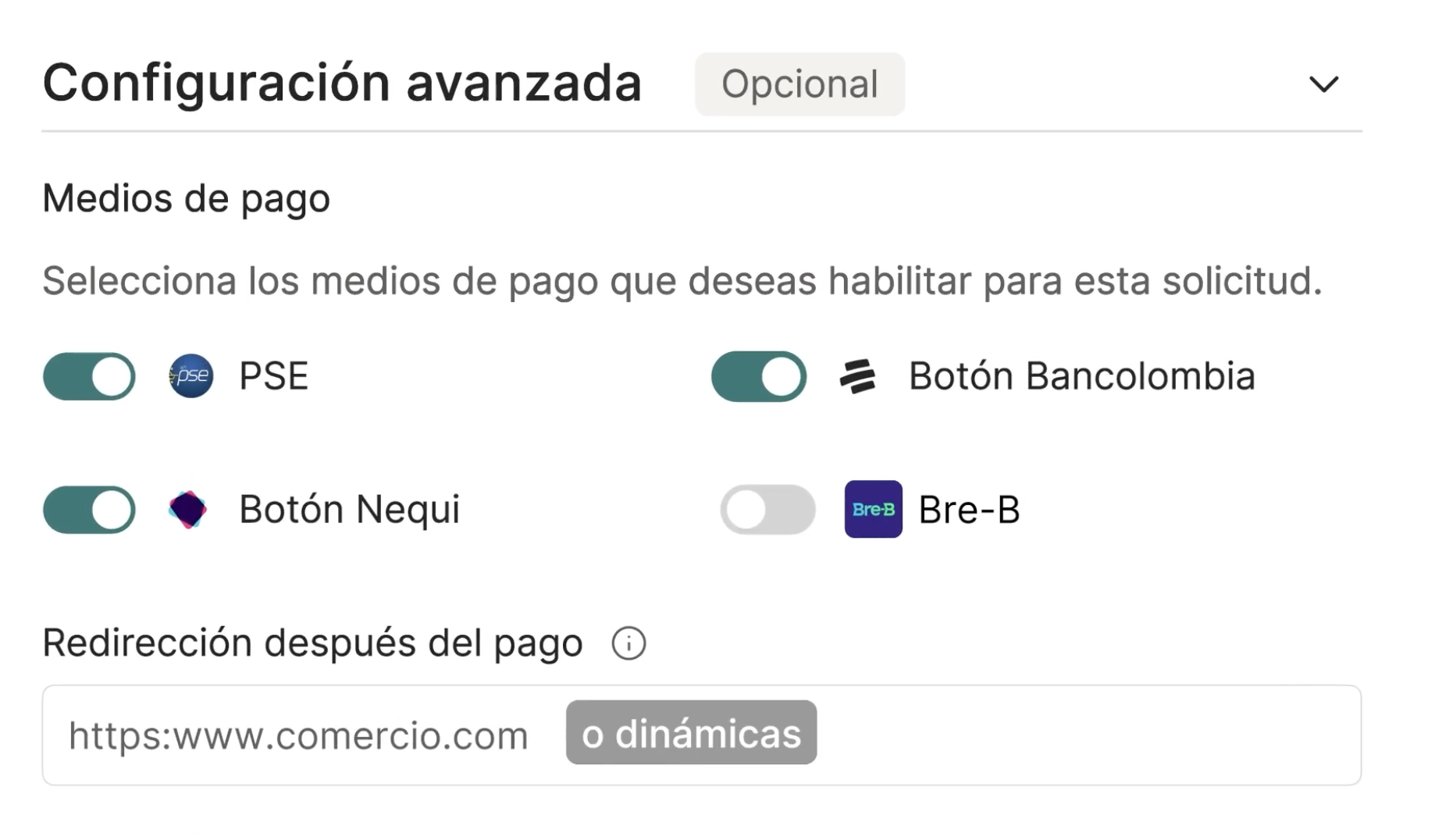The image size is (1435, 840).
Task: Turn off Botón Bancolombia toggle
Action: click(x=758, y=376)
